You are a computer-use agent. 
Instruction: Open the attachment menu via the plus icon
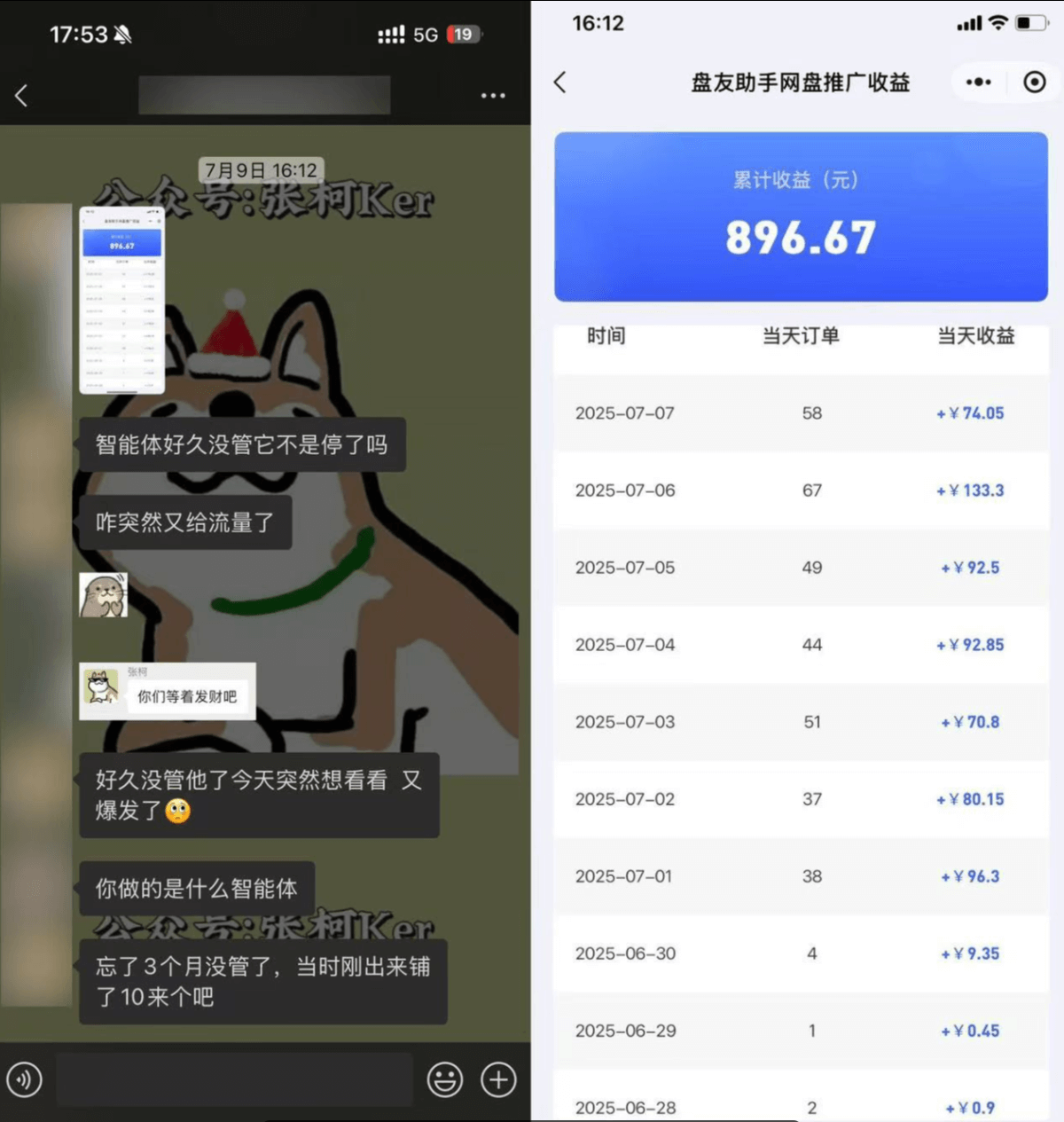point(498,1080)
